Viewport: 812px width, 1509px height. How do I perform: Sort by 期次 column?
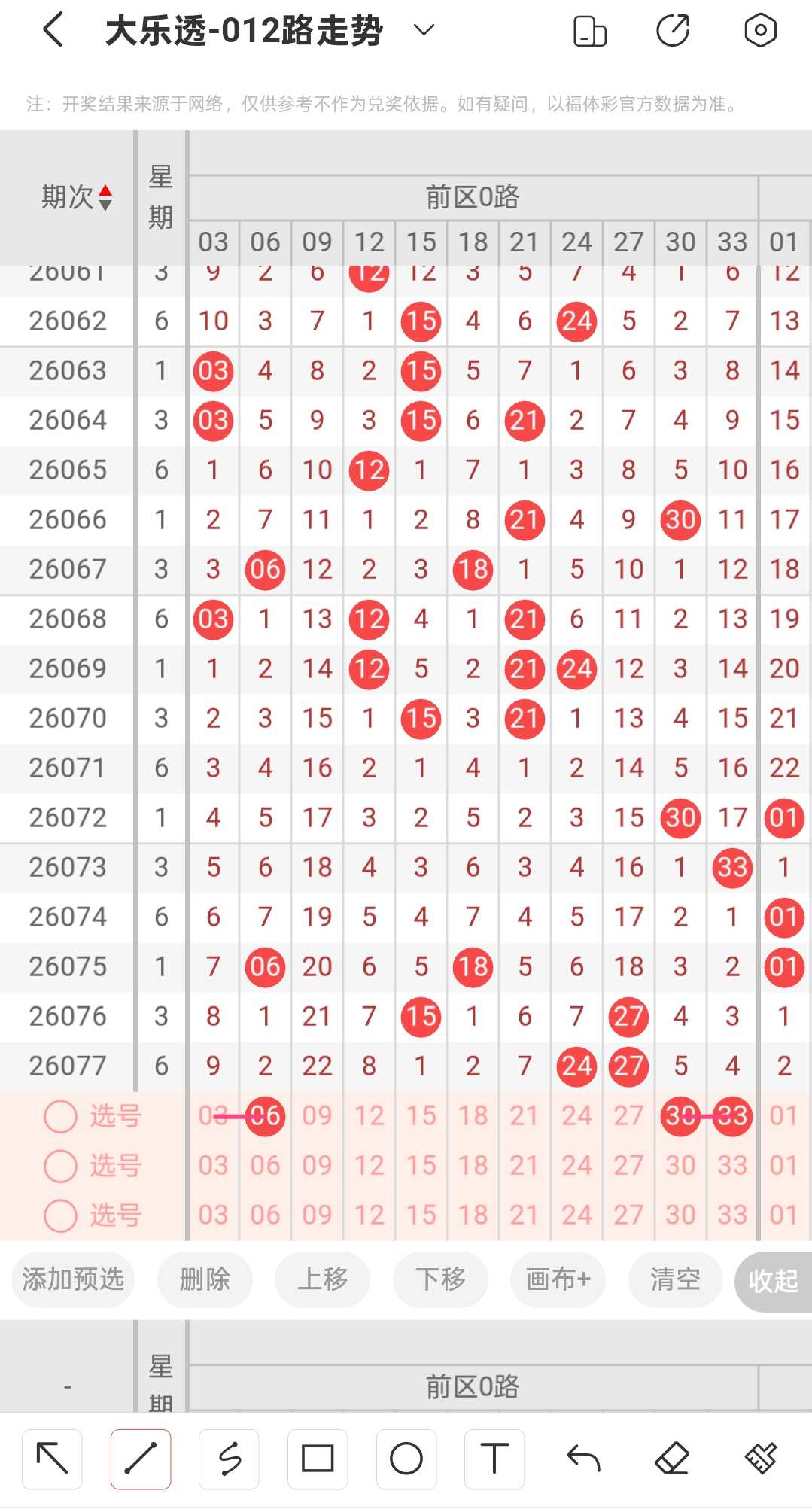(x=76, y=197)
